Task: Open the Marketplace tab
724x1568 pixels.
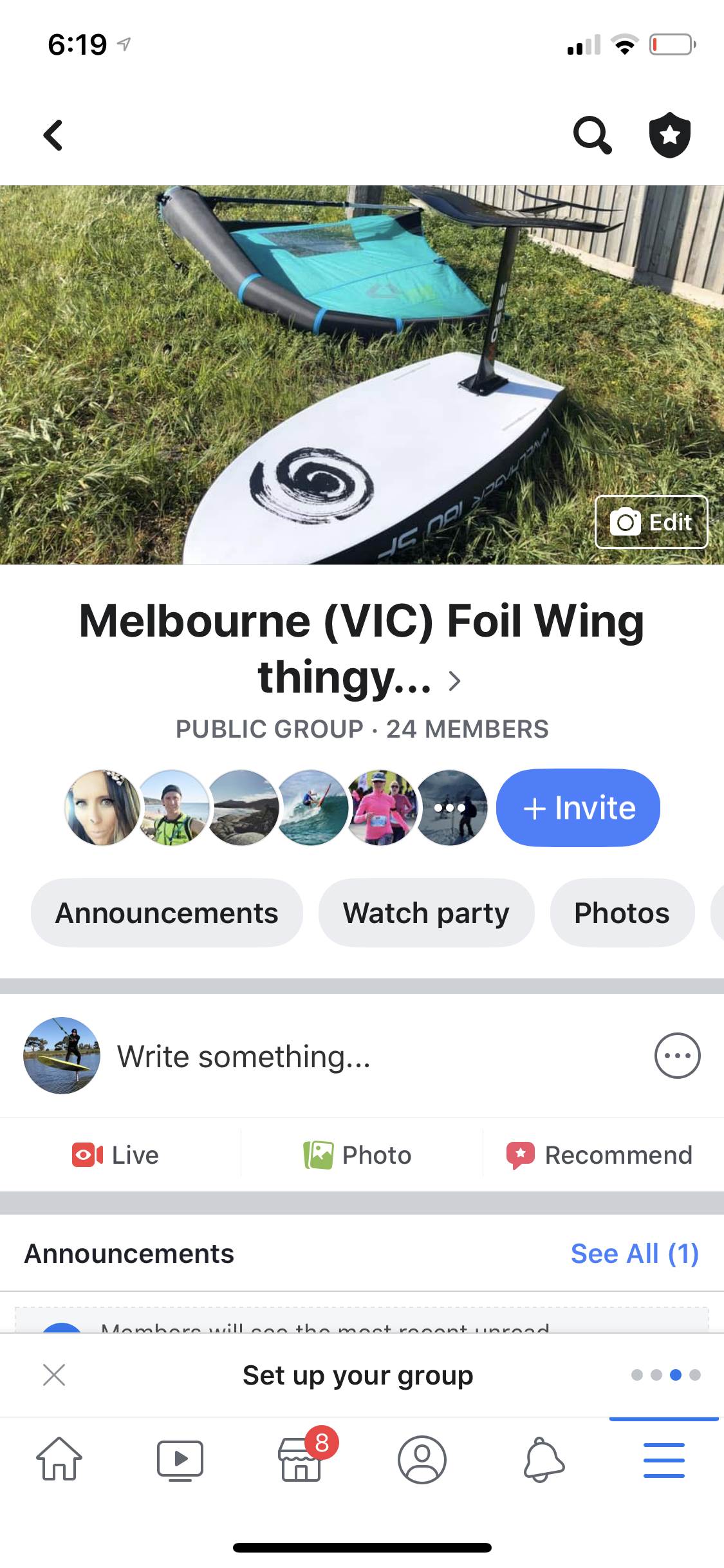Action: point(301,1459)
